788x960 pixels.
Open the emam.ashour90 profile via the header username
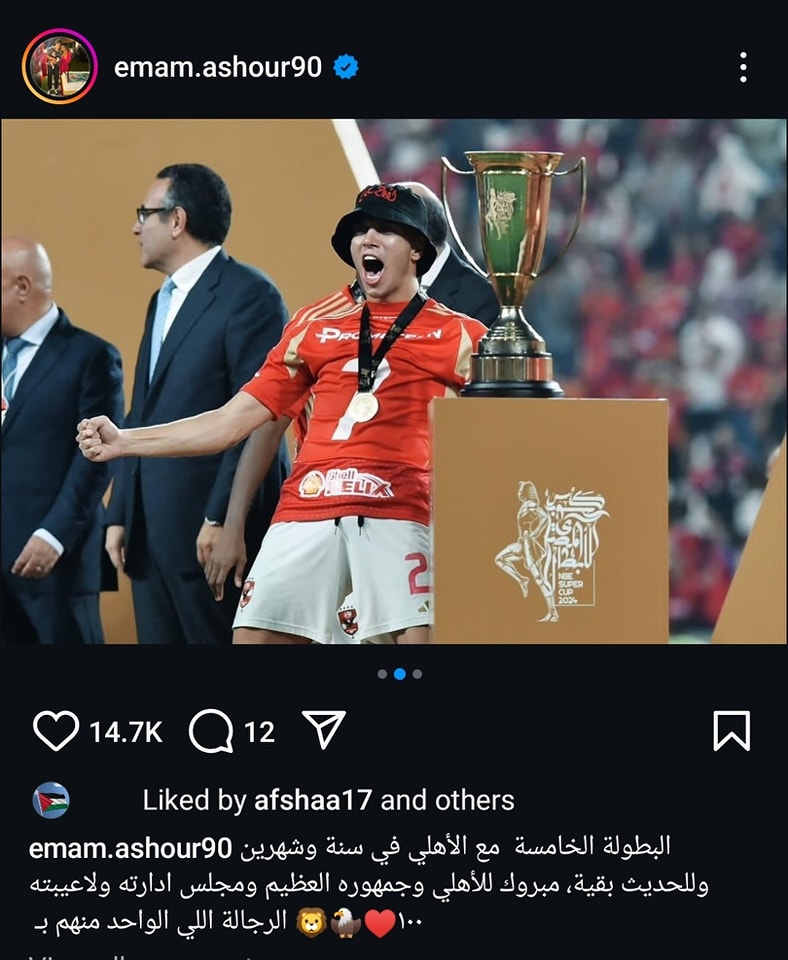pyautogui.click(x=218, y=67)
